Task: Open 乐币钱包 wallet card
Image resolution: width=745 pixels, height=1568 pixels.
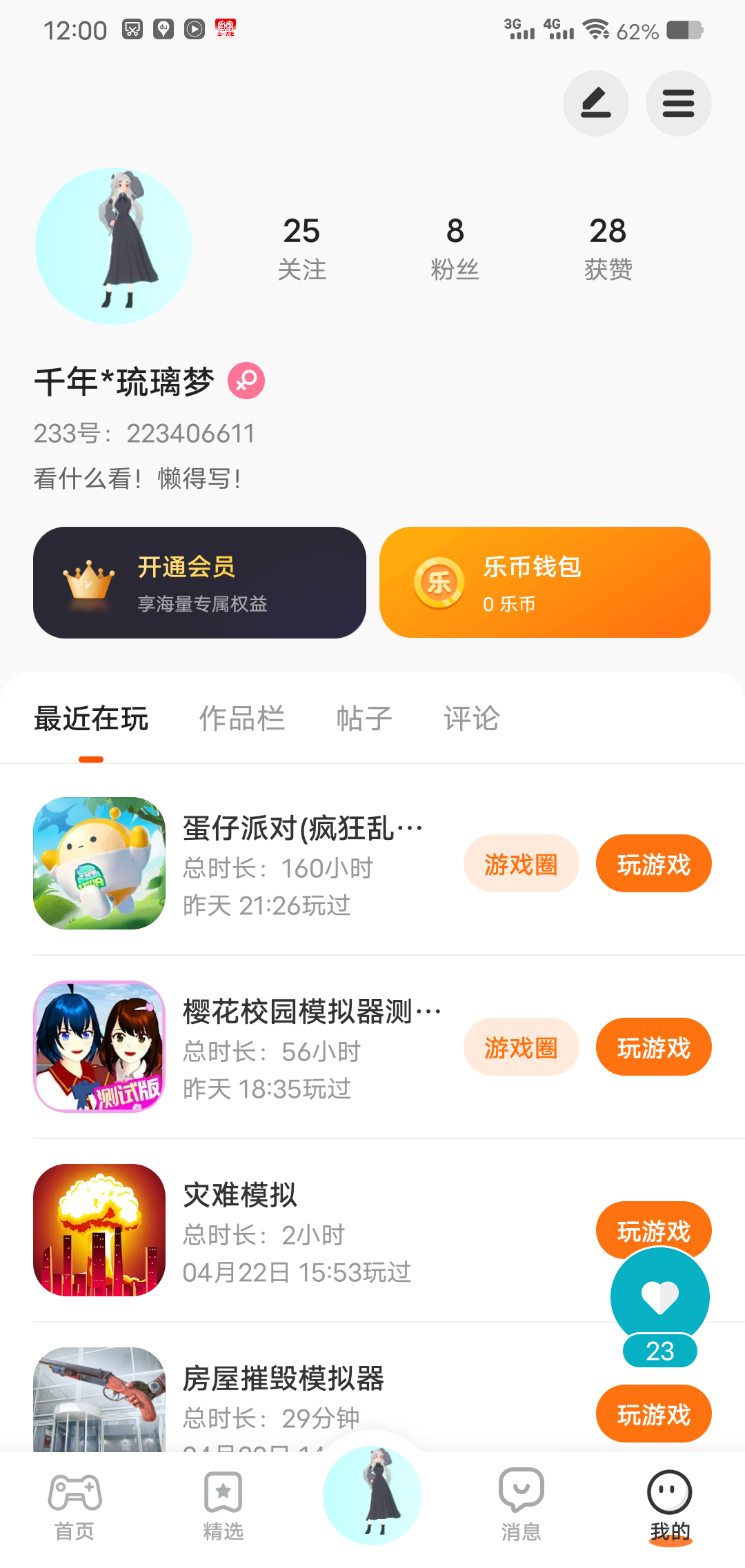Action: point(545,583)
